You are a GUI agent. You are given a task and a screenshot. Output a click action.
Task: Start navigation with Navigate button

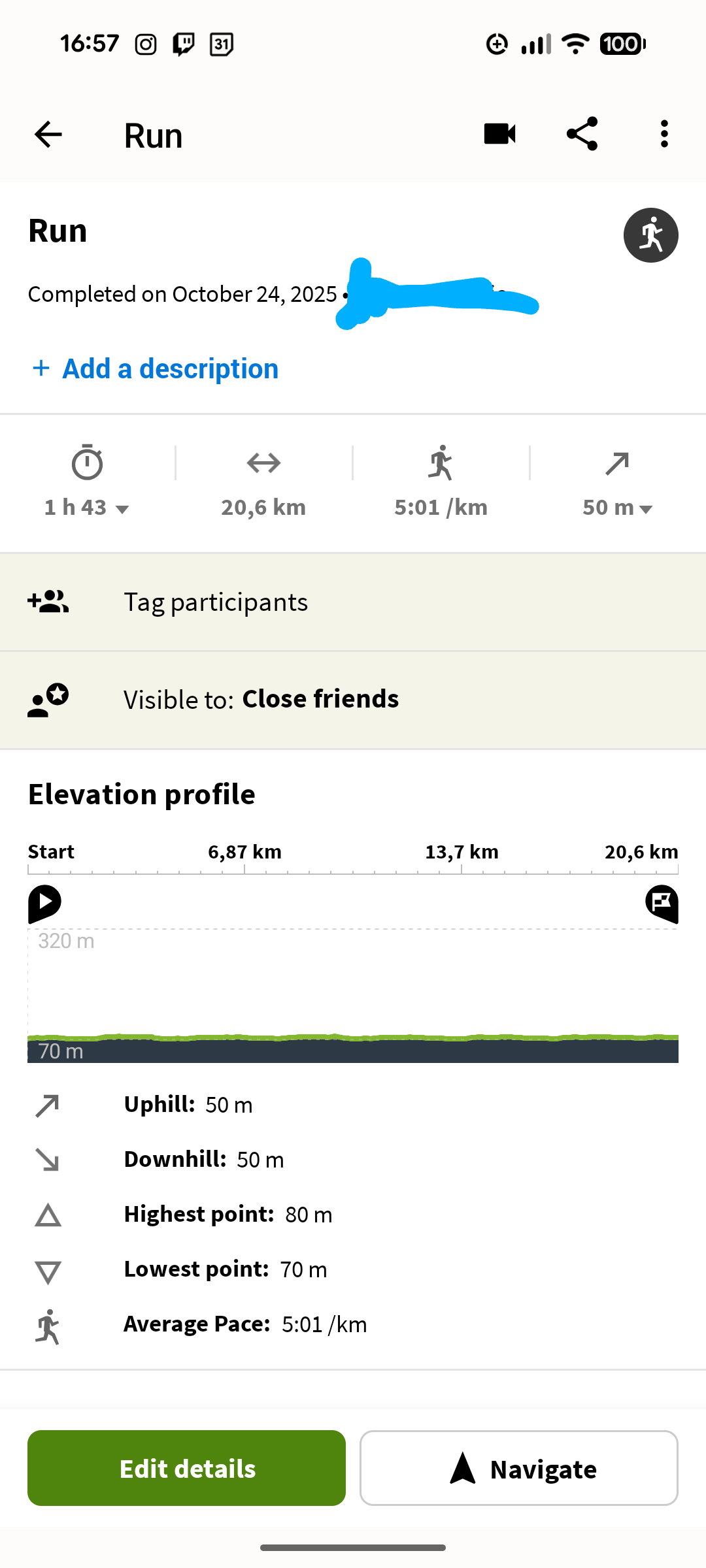(519, 1468)
